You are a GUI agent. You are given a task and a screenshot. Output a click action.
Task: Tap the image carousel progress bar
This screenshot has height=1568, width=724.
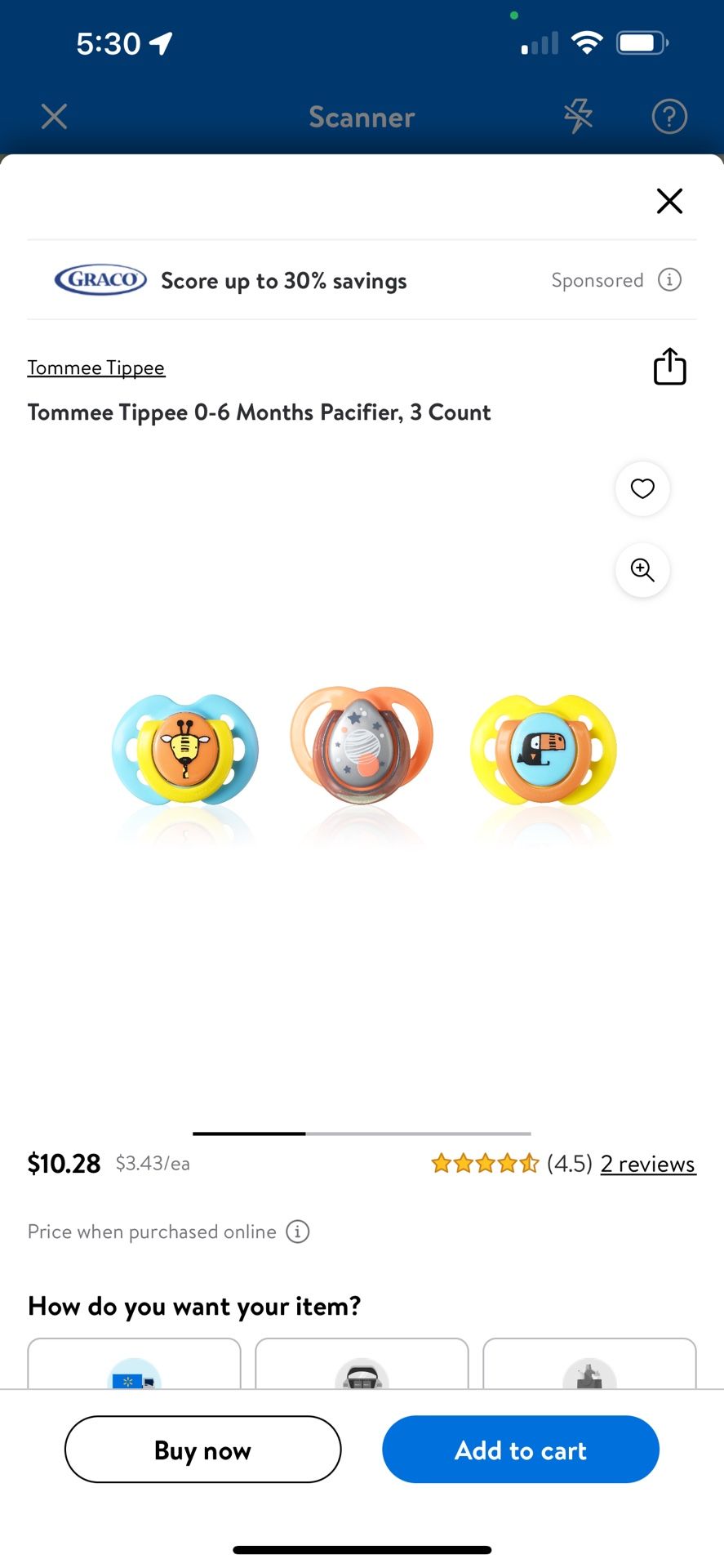point(362,1134)
